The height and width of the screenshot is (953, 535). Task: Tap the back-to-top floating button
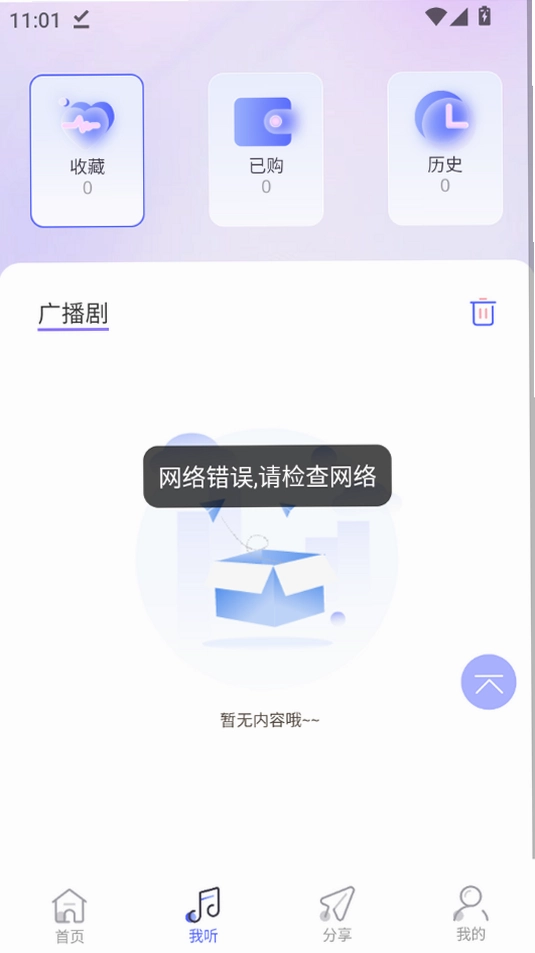click(x=488, y=681)
